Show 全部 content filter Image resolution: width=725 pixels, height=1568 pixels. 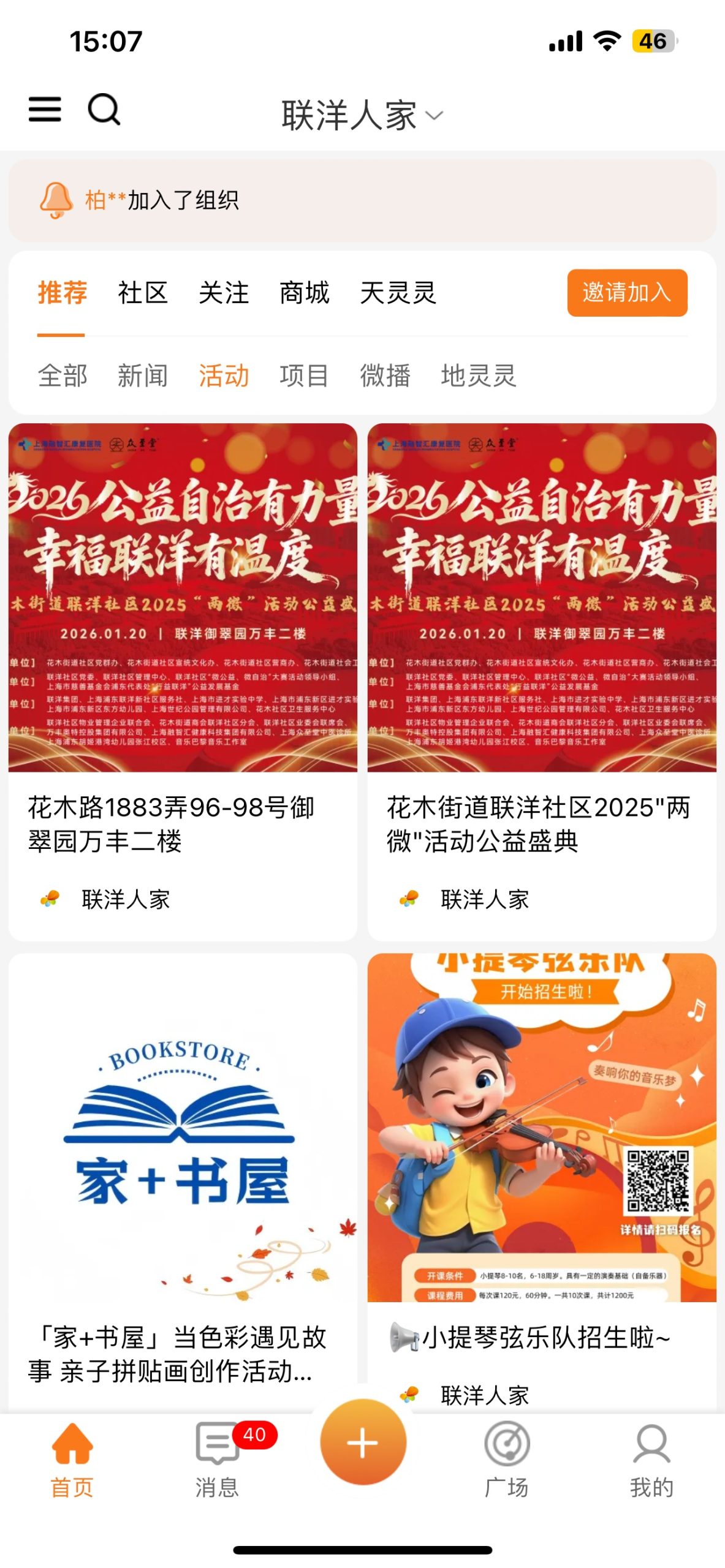click(62, 375)
